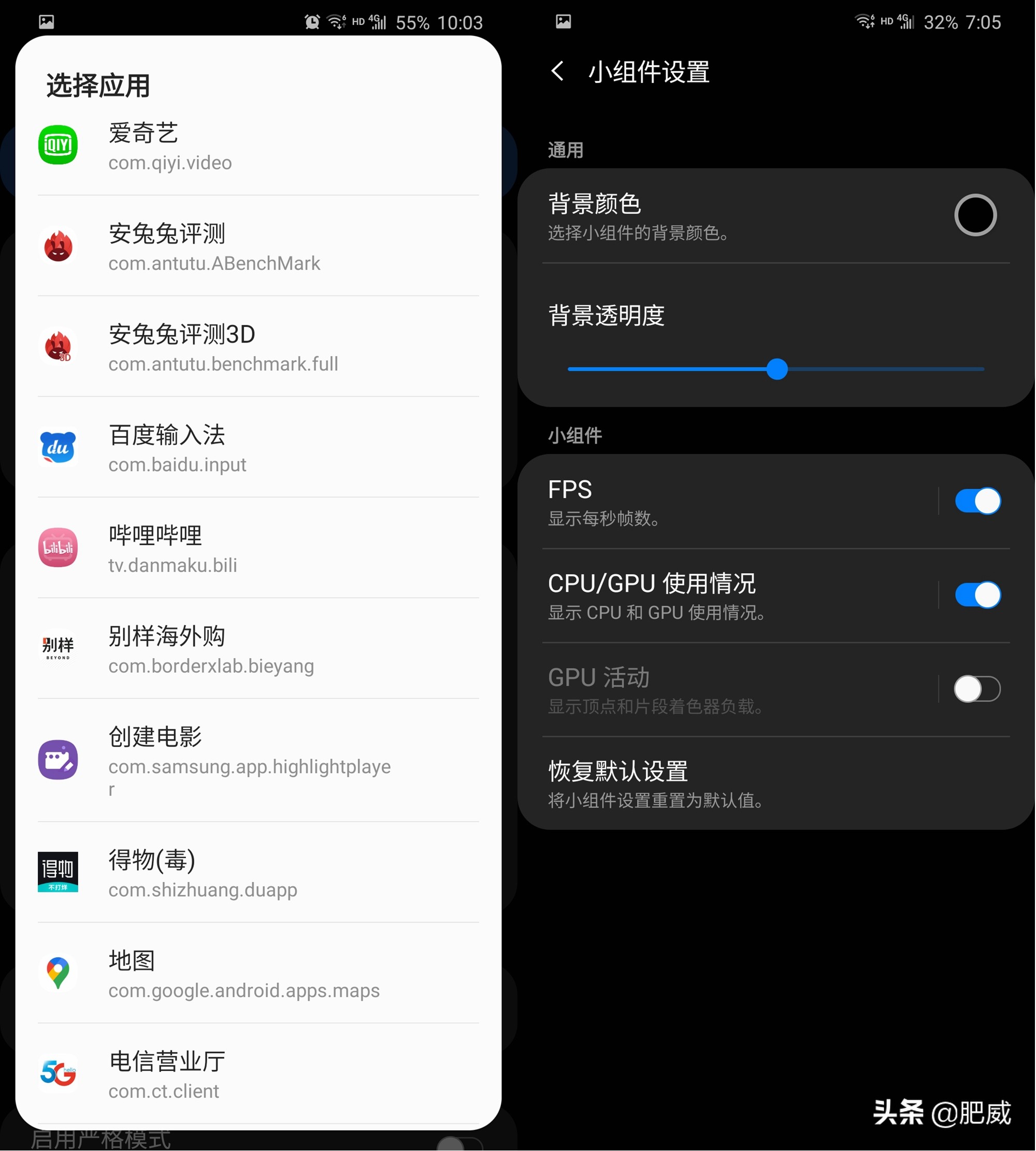
Task: Open 安兔兔评测3D via its icon
Action: [57, 347]
